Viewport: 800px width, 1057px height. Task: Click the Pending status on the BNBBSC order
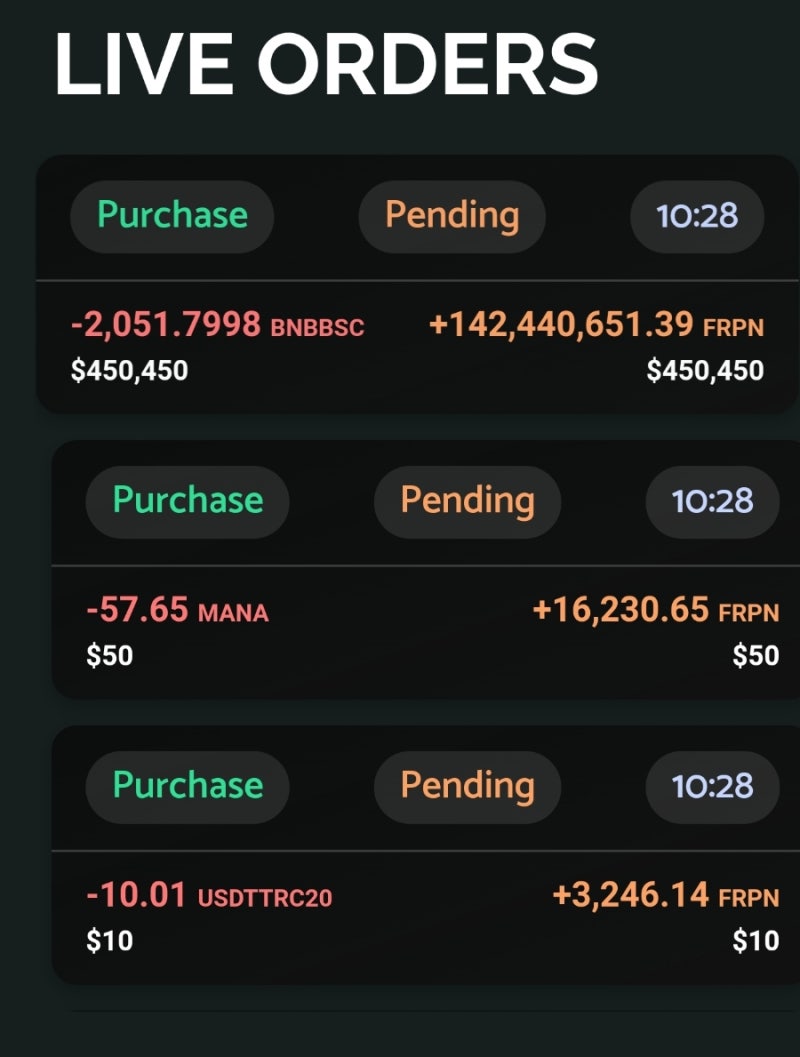[451, 215]
